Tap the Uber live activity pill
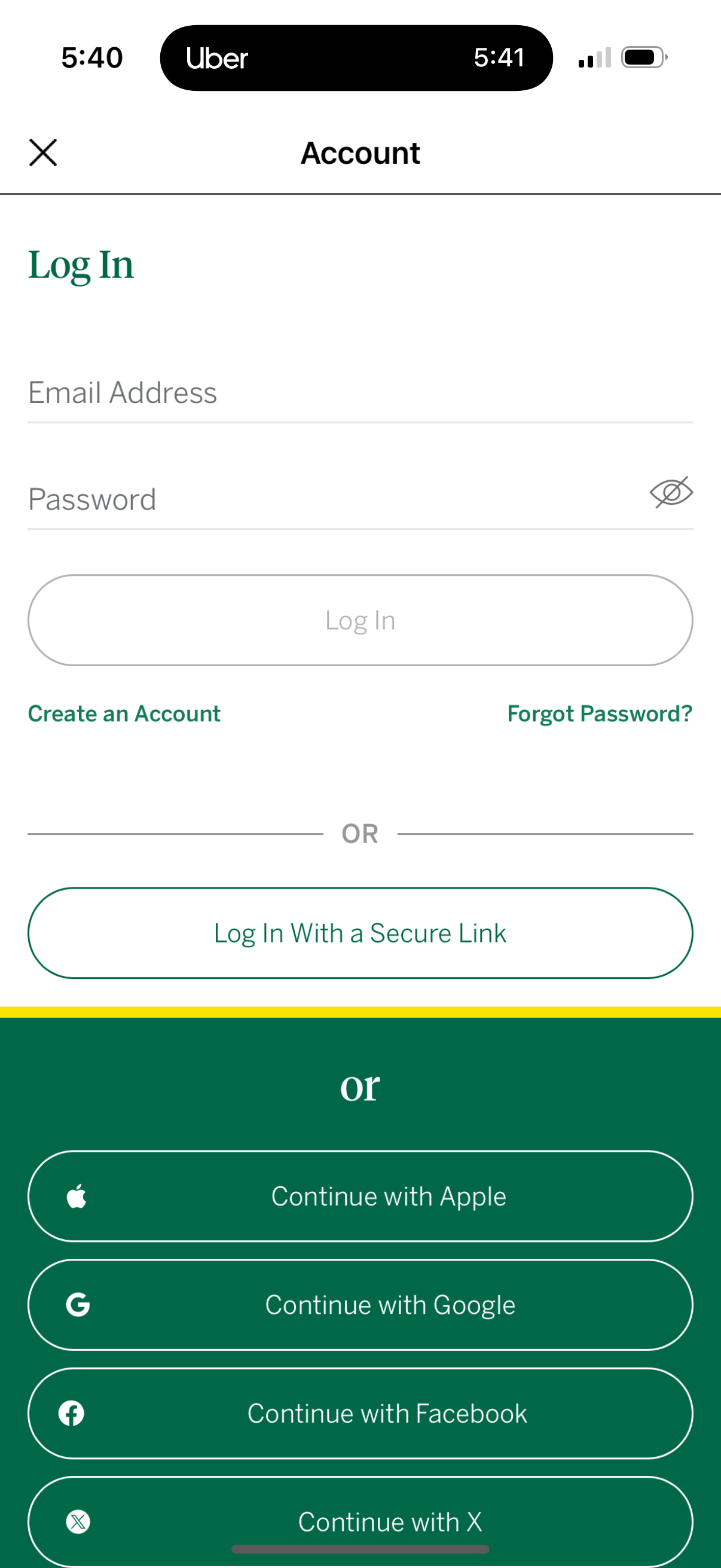The height and width of the screenshot is (1568, 721). [356, 58]
